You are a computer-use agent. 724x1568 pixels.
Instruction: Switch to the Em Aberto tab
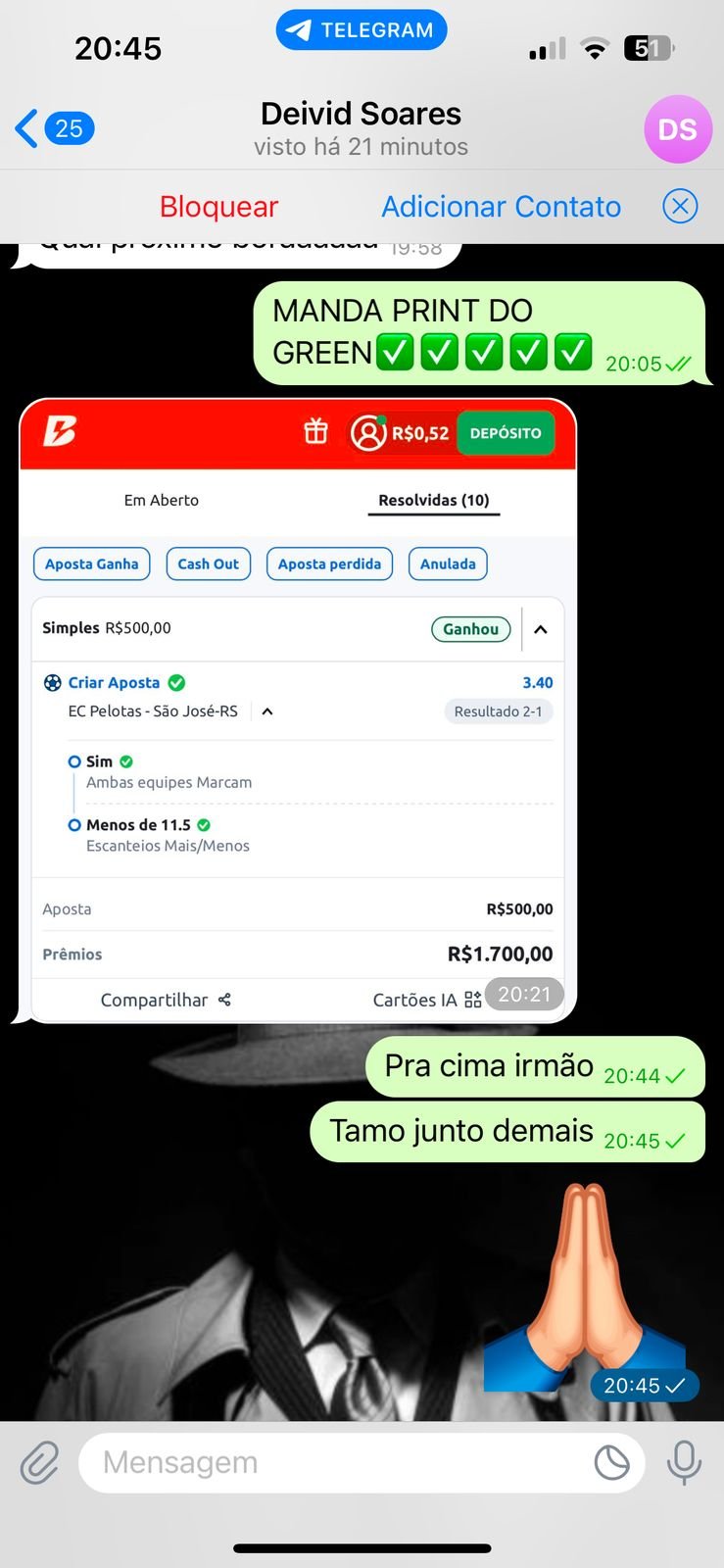[161, 500]
